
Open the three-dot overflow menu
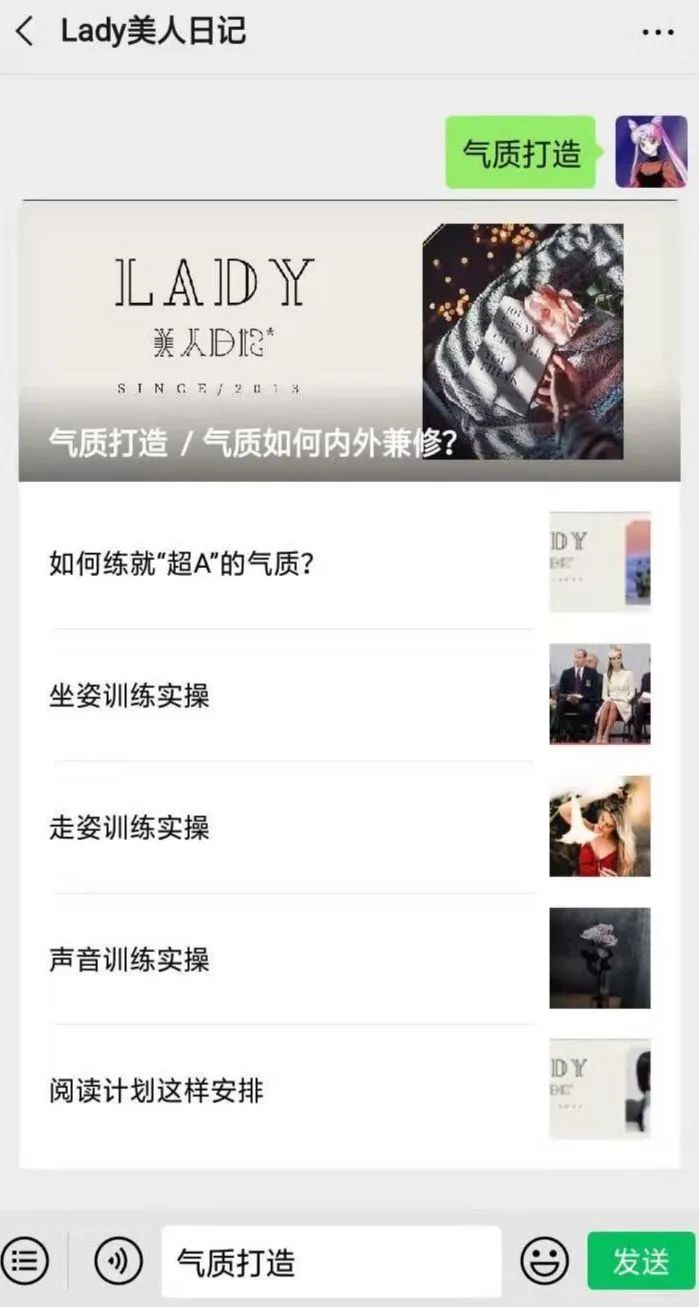click(x=657, y=33)
